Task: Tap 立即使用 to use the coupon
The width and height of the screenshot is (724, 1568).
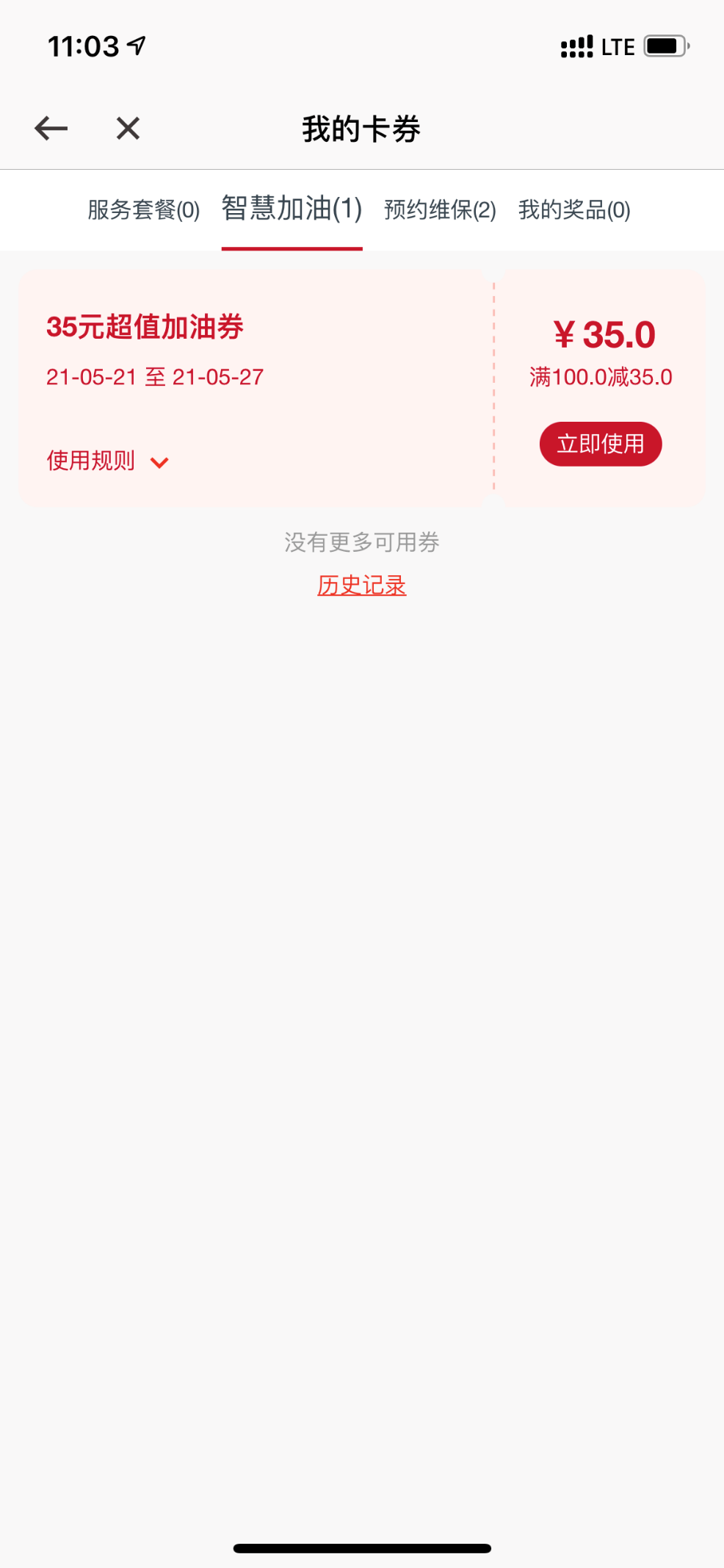Action: pos(601,444)
